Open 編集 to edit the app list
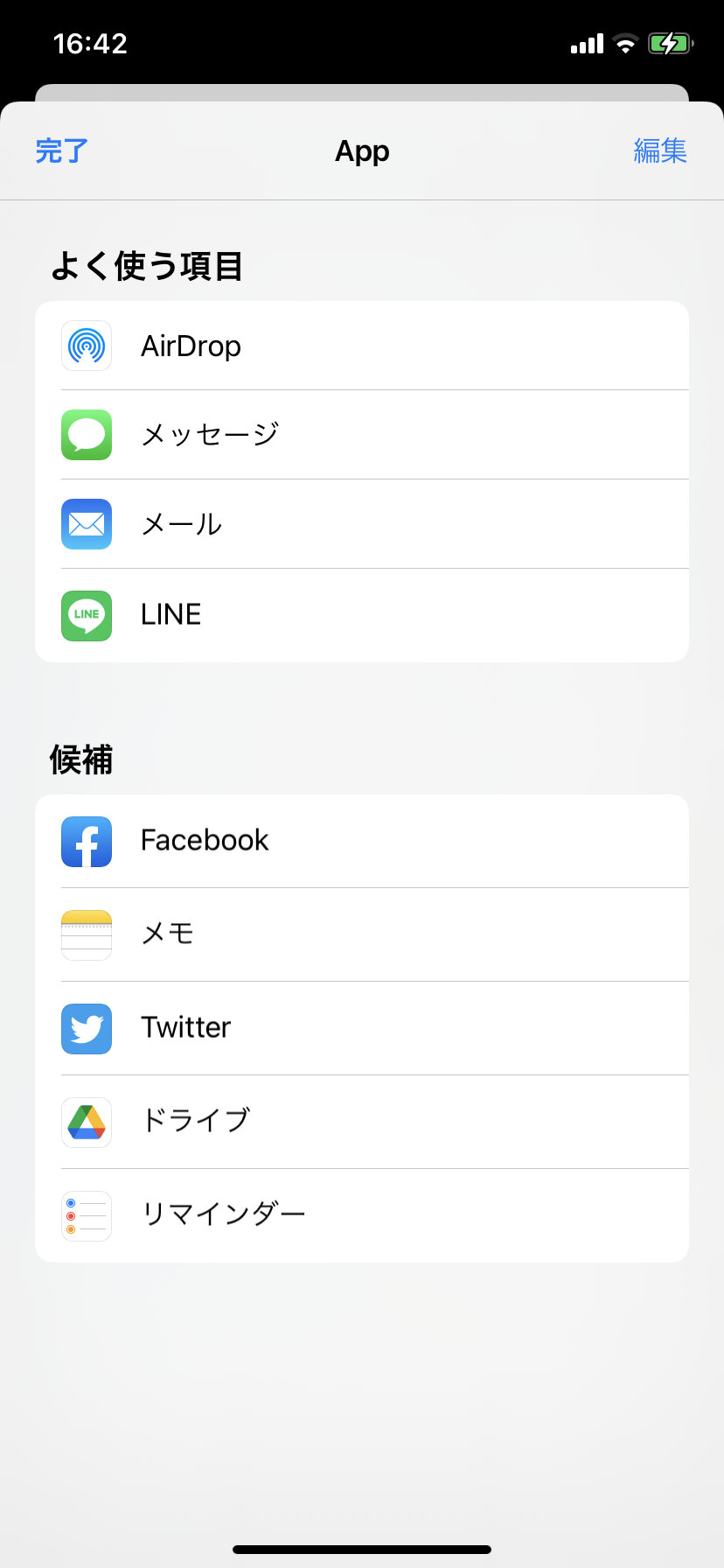 click(660, 151)
